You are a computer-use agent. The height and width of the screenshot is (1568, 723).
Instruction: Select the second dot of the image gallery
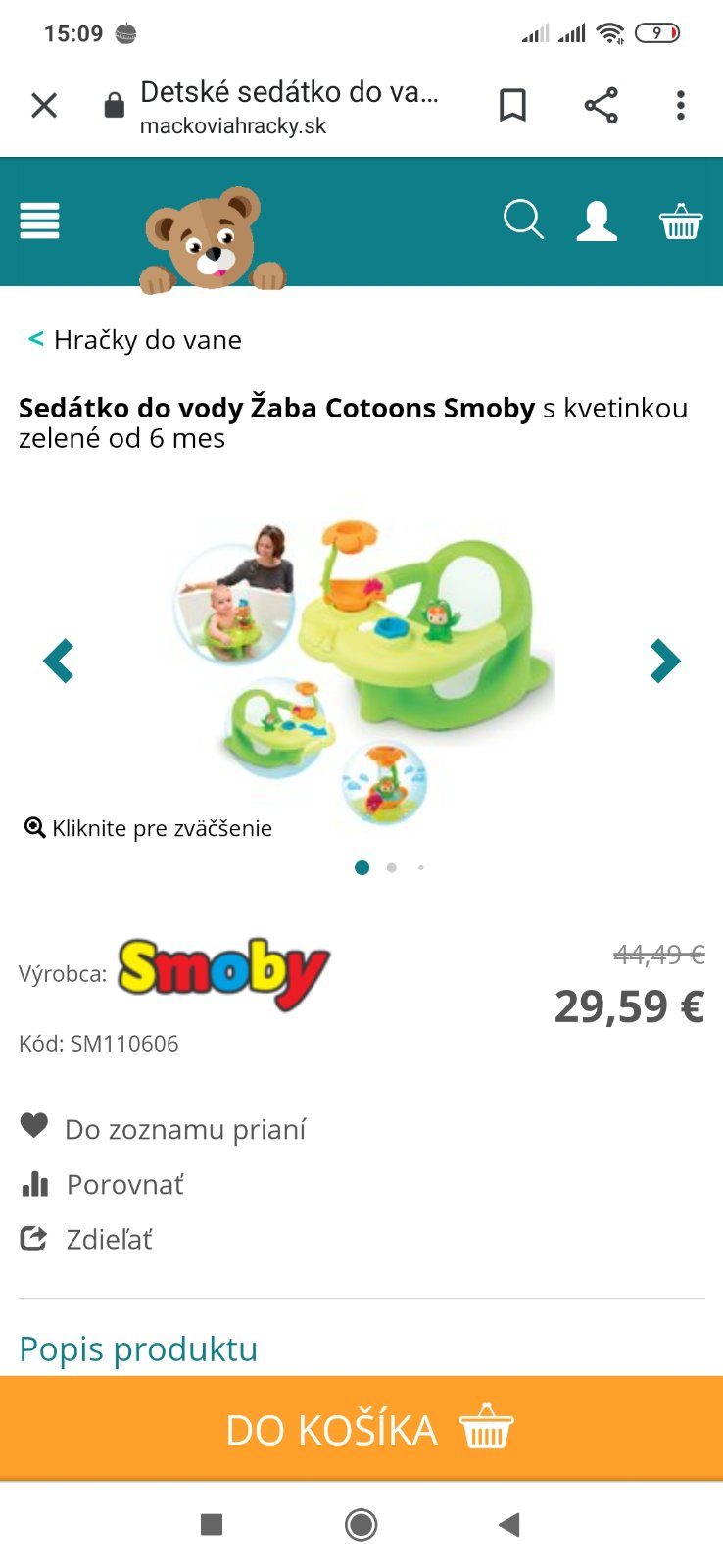click(x=392, y=867)
